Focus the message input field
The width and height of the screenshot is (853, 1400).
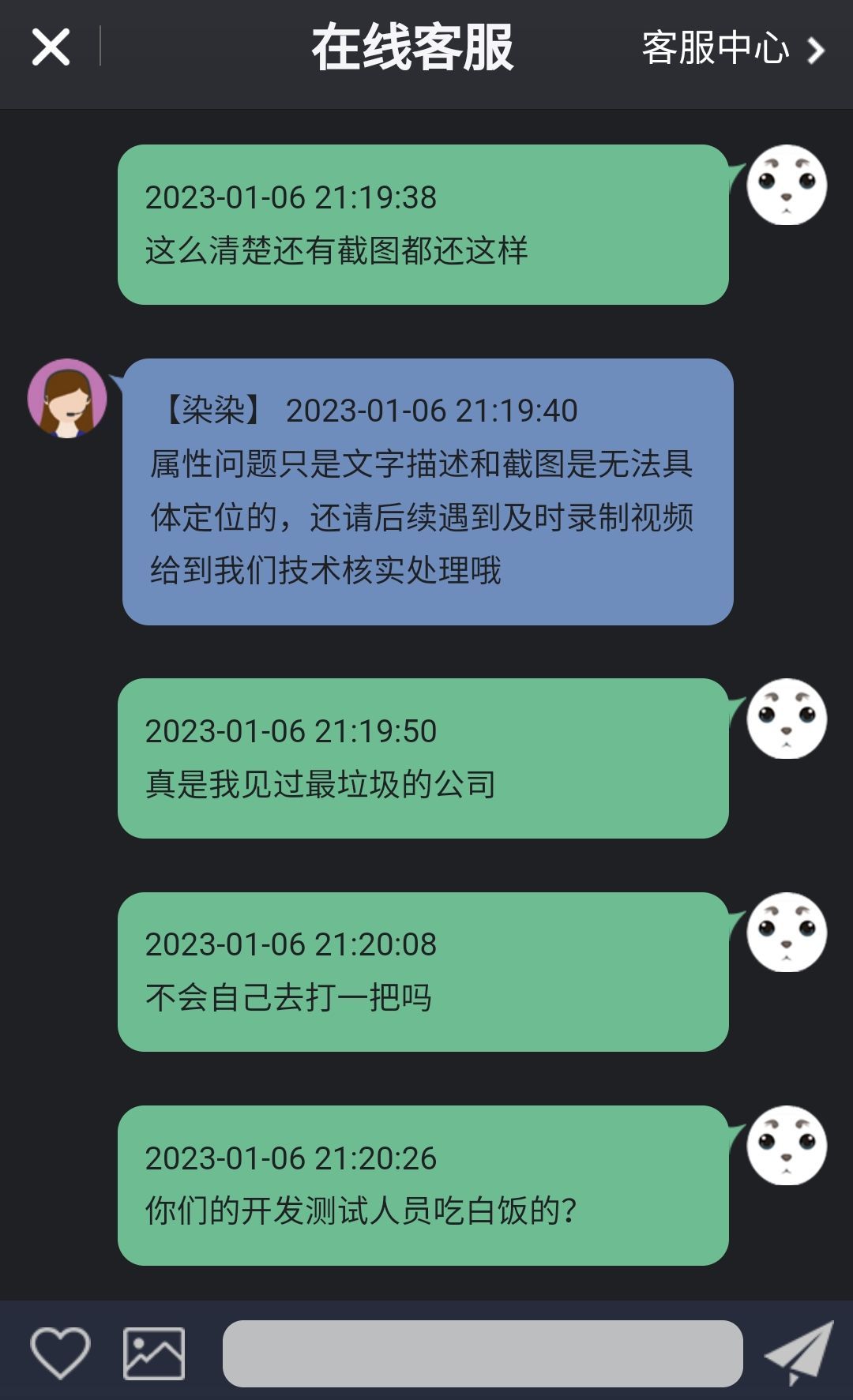click(x=483, y=1353)
